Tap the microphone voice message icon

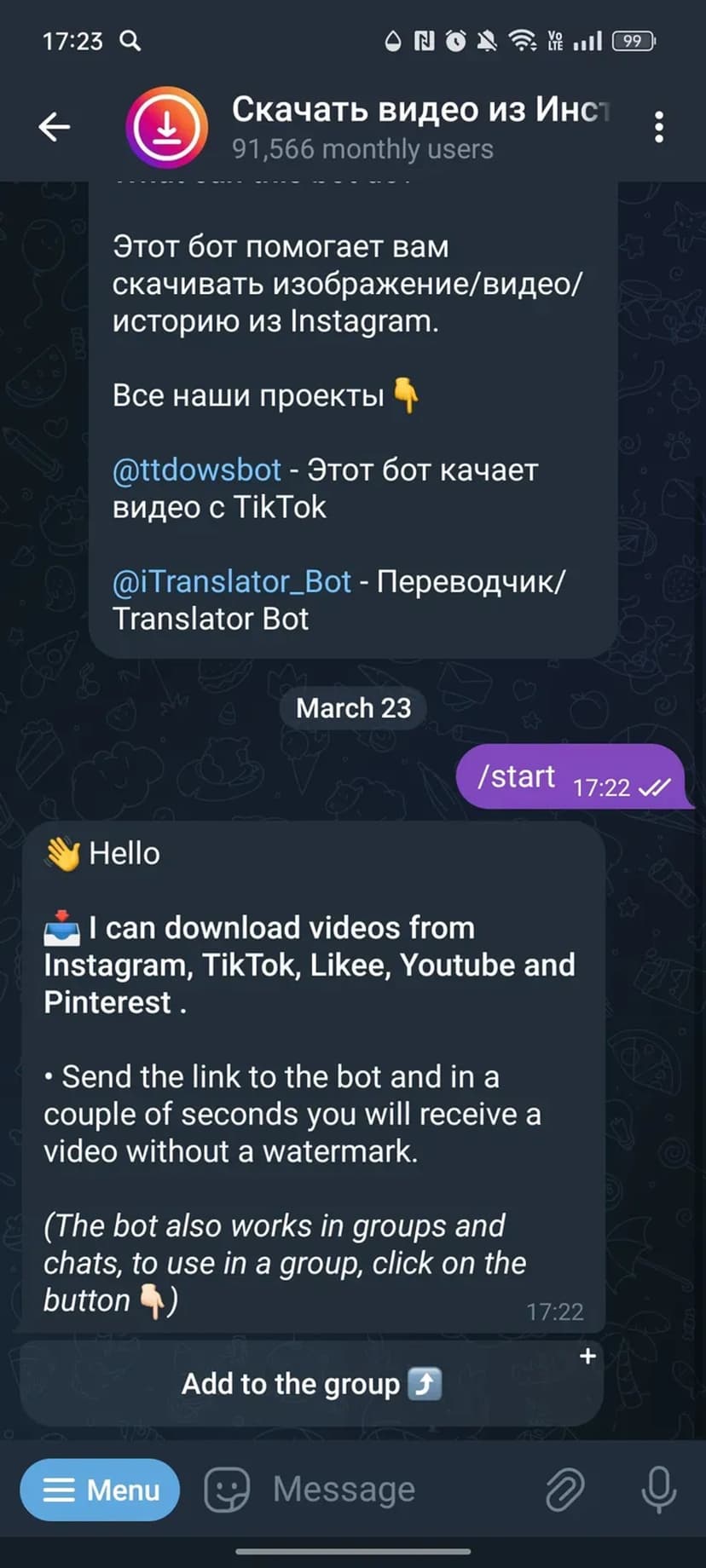pos(658,1490)
